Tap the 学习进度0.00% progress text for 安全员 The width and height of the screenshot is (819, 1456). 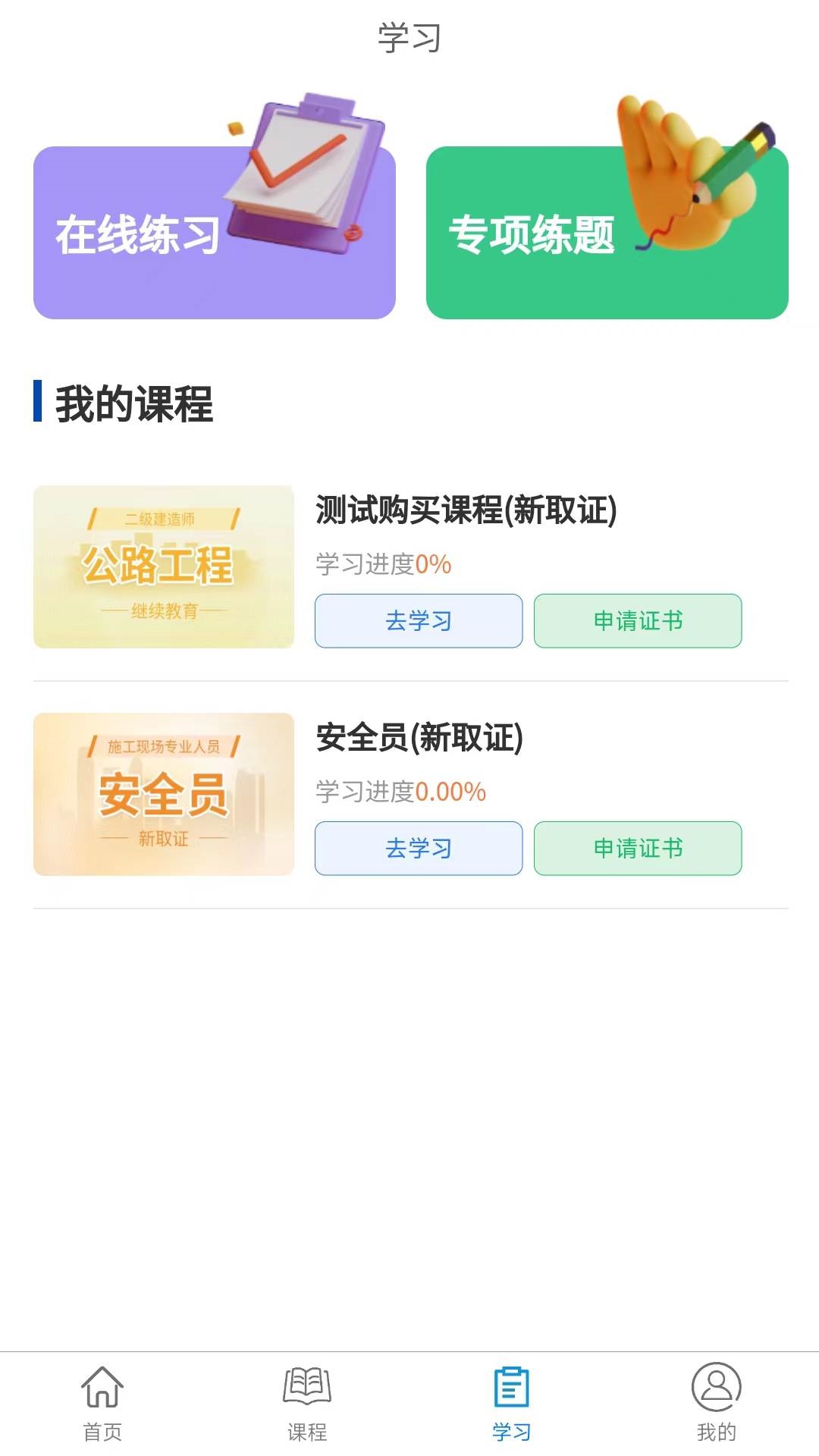pos(400,792)
